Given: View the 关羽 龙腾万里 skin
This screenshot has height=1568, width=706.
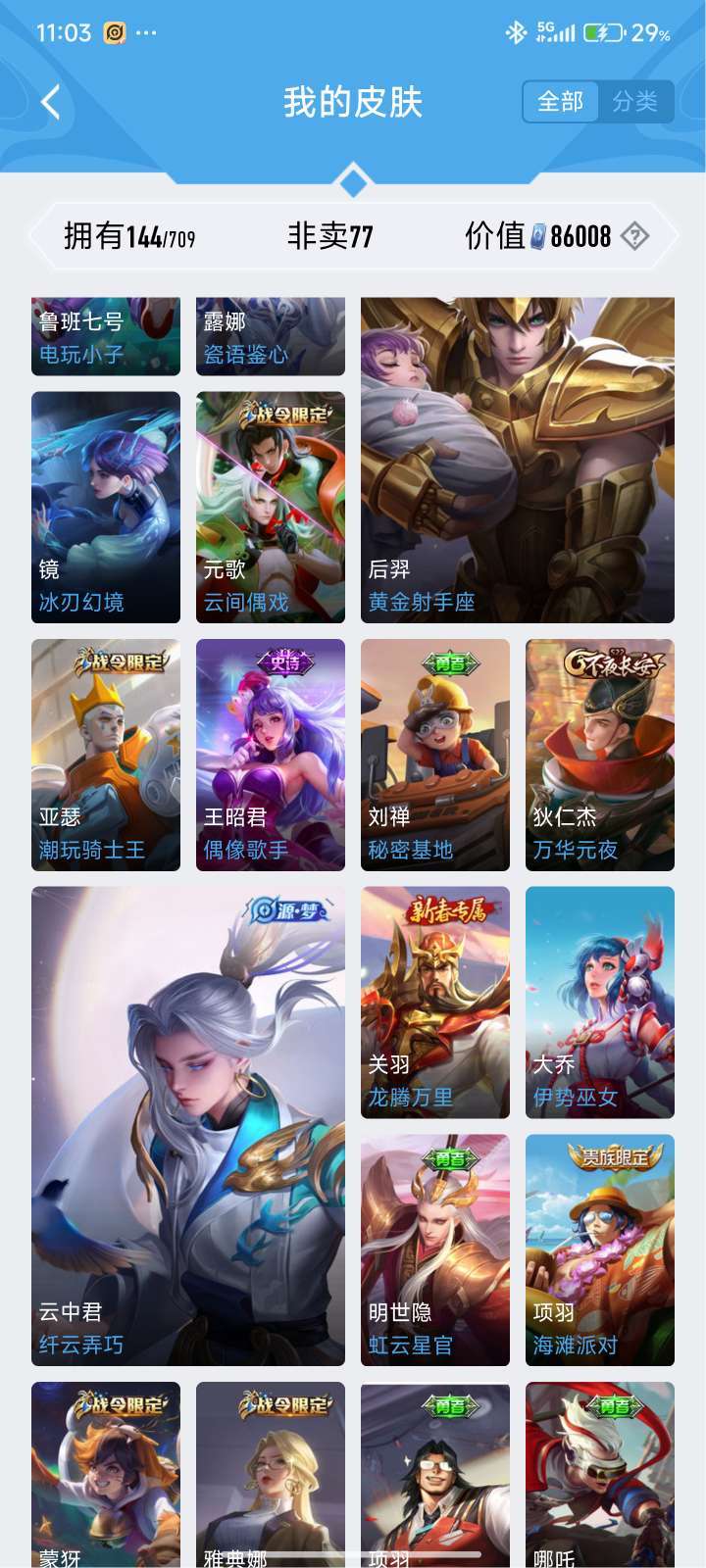Looking at the screenshot, I should coord(435,1003).
